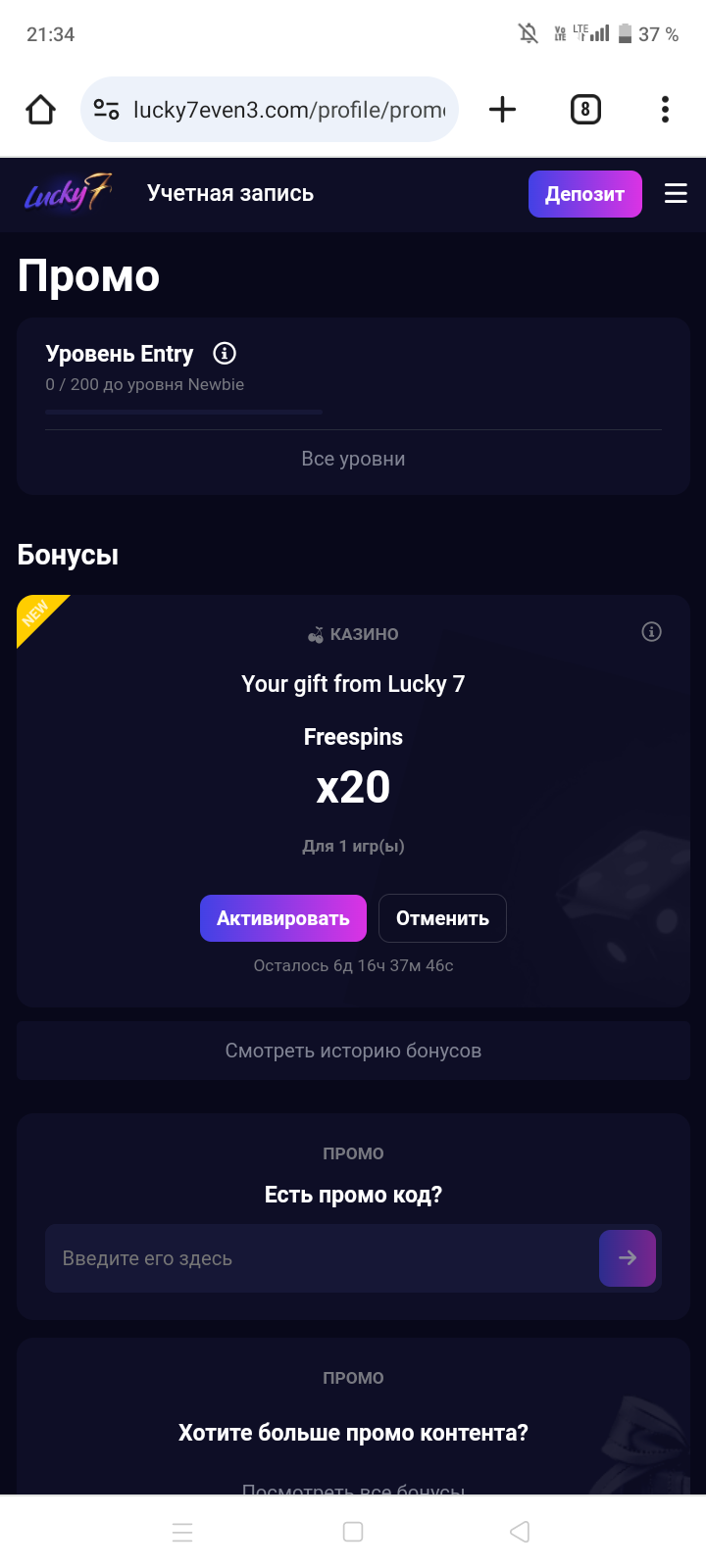
Task: Tap the Lucky7 logo to go home
Action: (68, 193)
